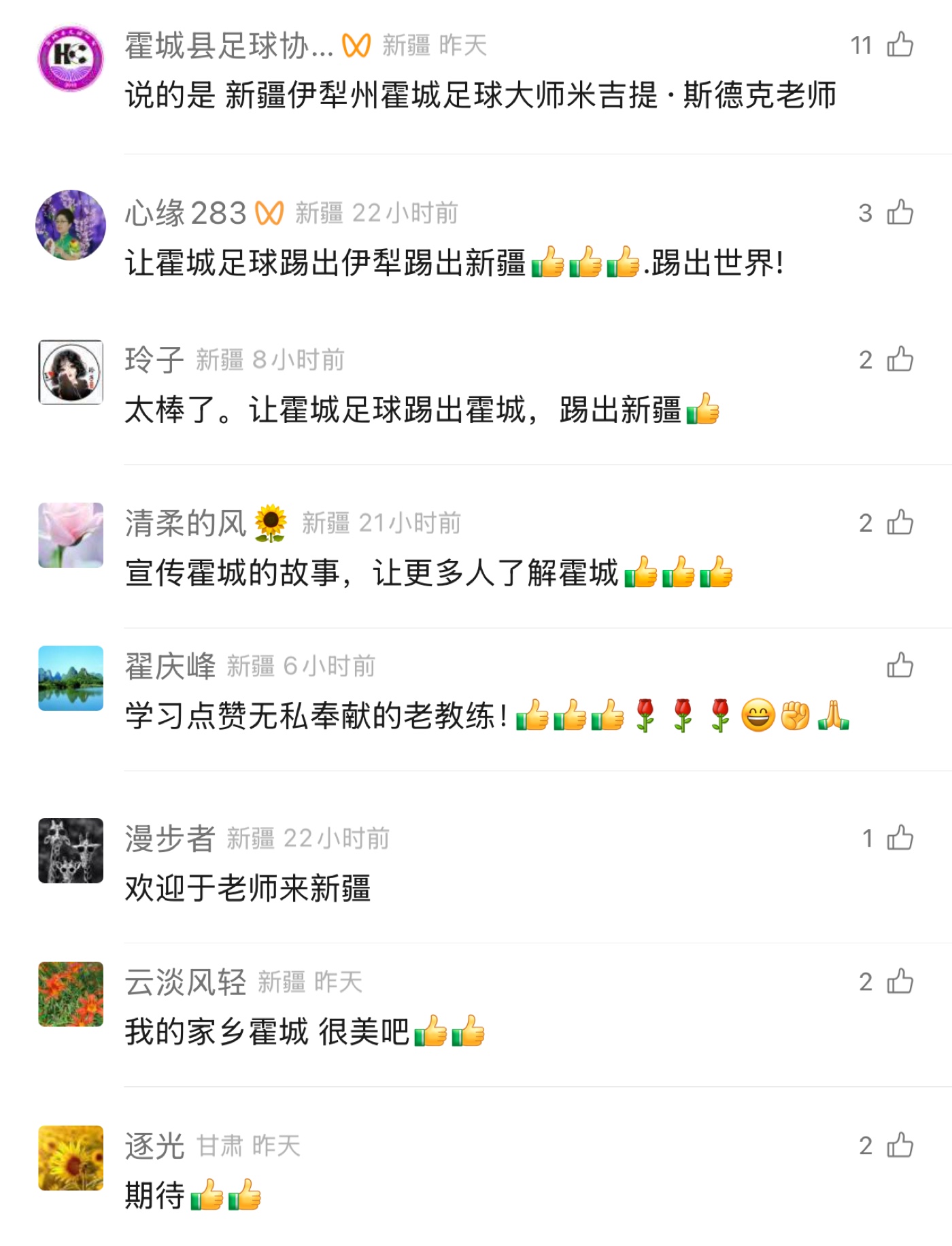Open 霍城县足球协's profile avatar
The image size is (952, 1246).
click(71, 58)
